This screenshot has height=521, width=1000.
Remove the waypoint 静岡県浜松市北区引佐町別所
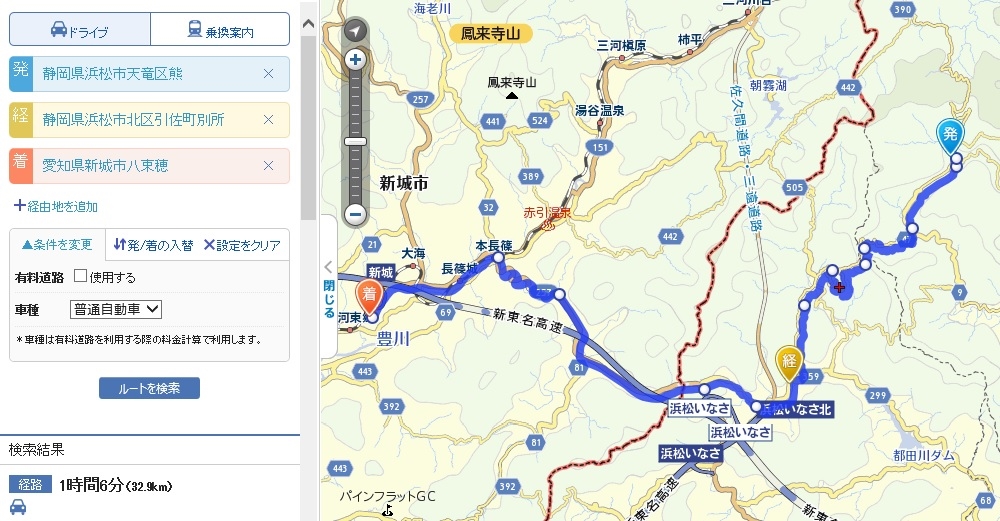coord(268,120)
